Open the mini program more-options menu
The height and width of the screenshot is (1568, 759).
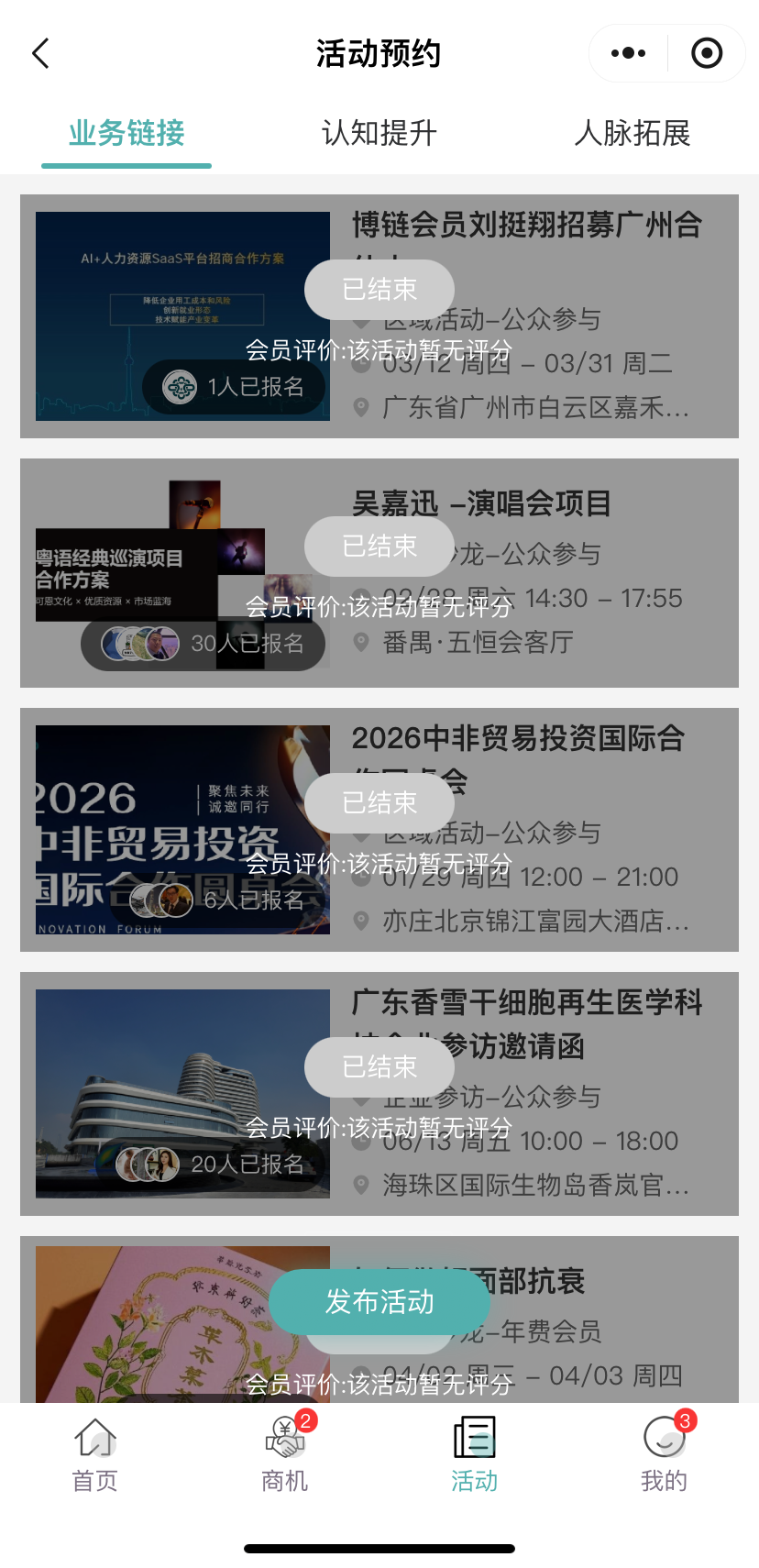coord(628,53)
